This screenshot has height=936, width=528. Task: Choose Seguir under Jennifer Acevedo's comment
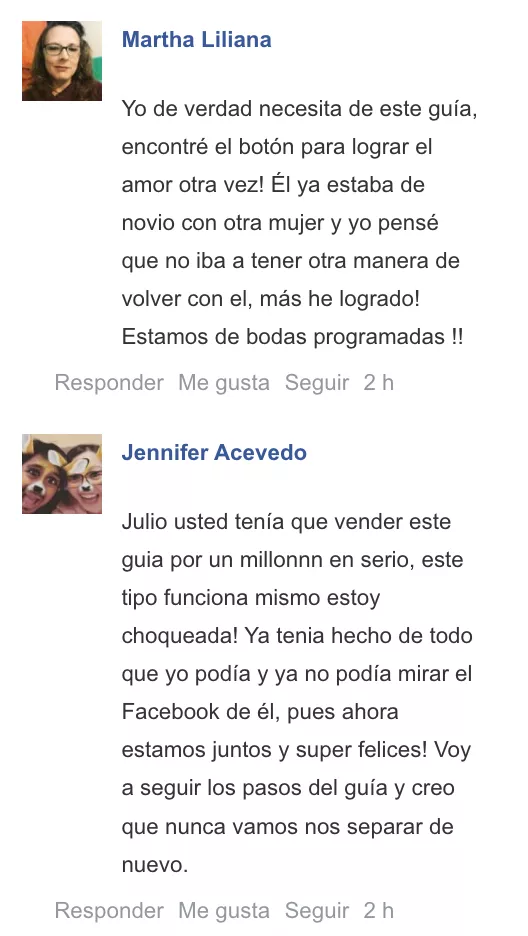pos(317,910)
